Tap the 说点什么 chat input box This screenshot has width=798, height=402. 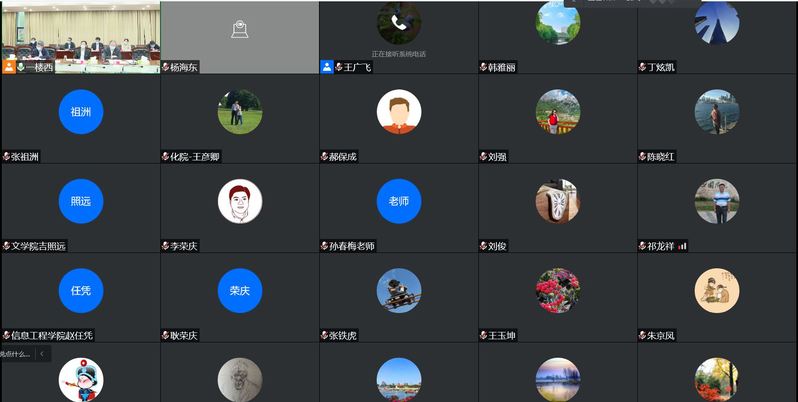tap(16, 354)
